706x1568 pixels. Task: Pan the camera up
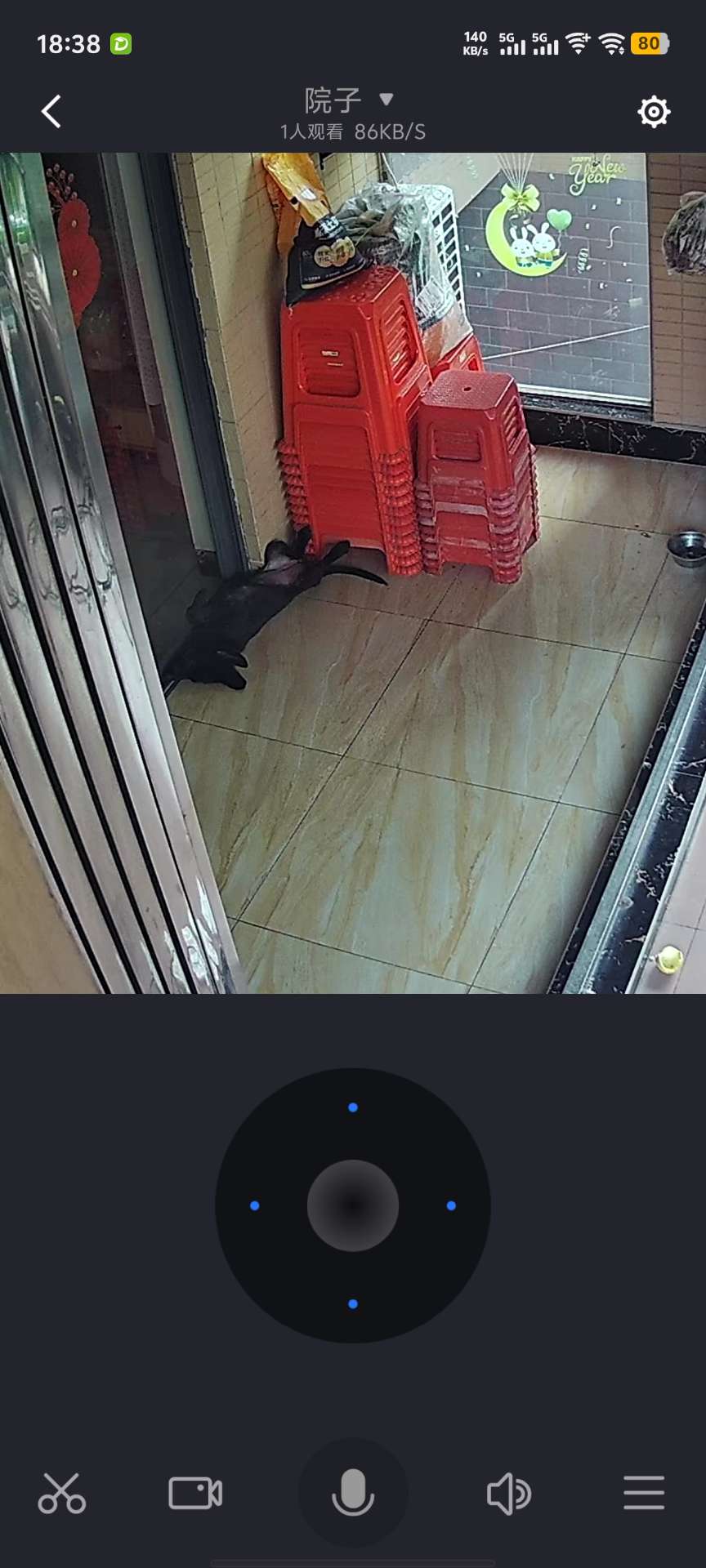(x=353, y=1108)
